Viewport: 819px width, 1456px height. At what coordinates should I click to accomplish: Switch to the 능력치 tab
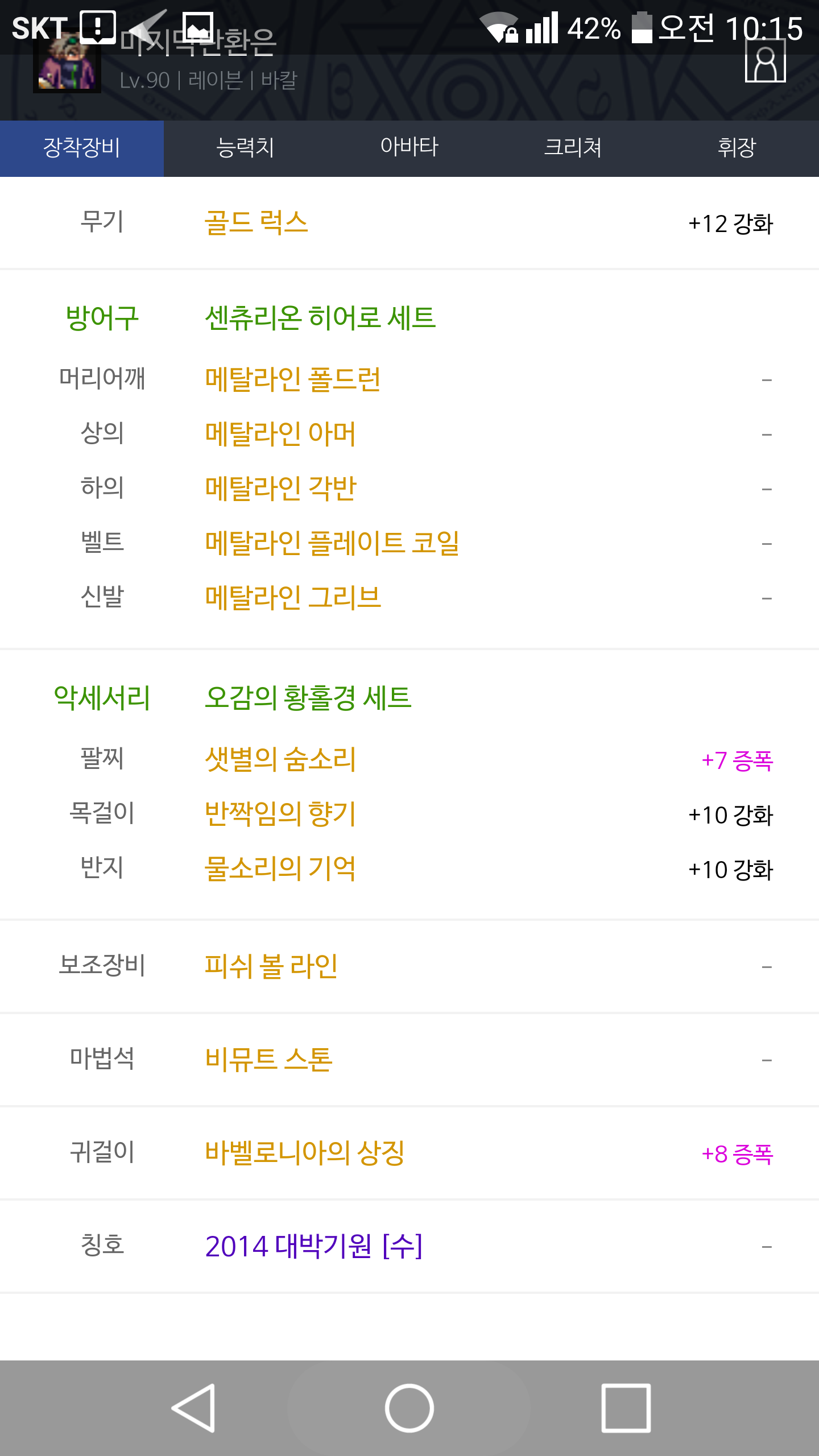coord(245,148)
